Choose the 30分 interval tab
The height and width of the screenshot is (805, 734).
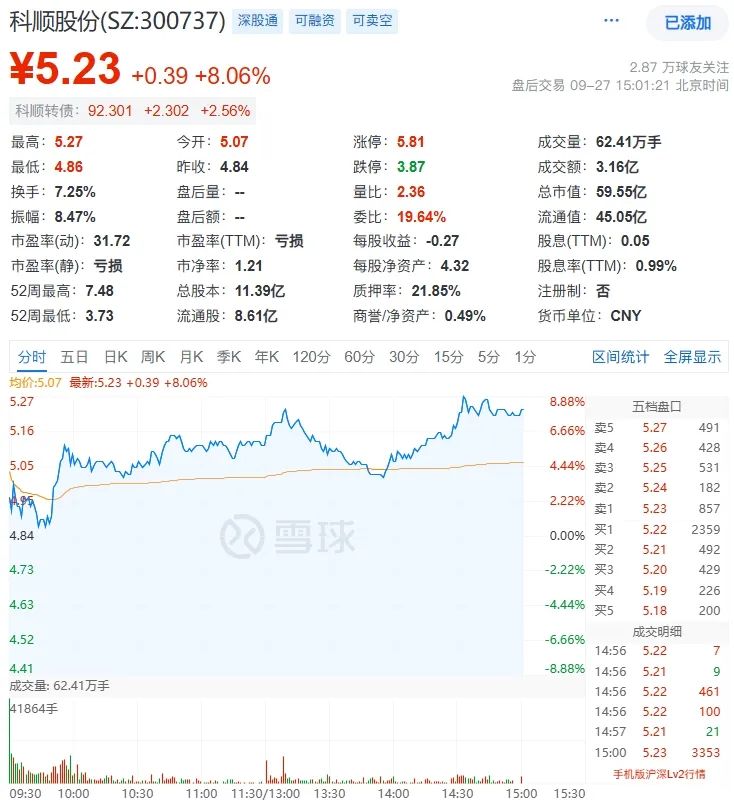tap(404, 357)
